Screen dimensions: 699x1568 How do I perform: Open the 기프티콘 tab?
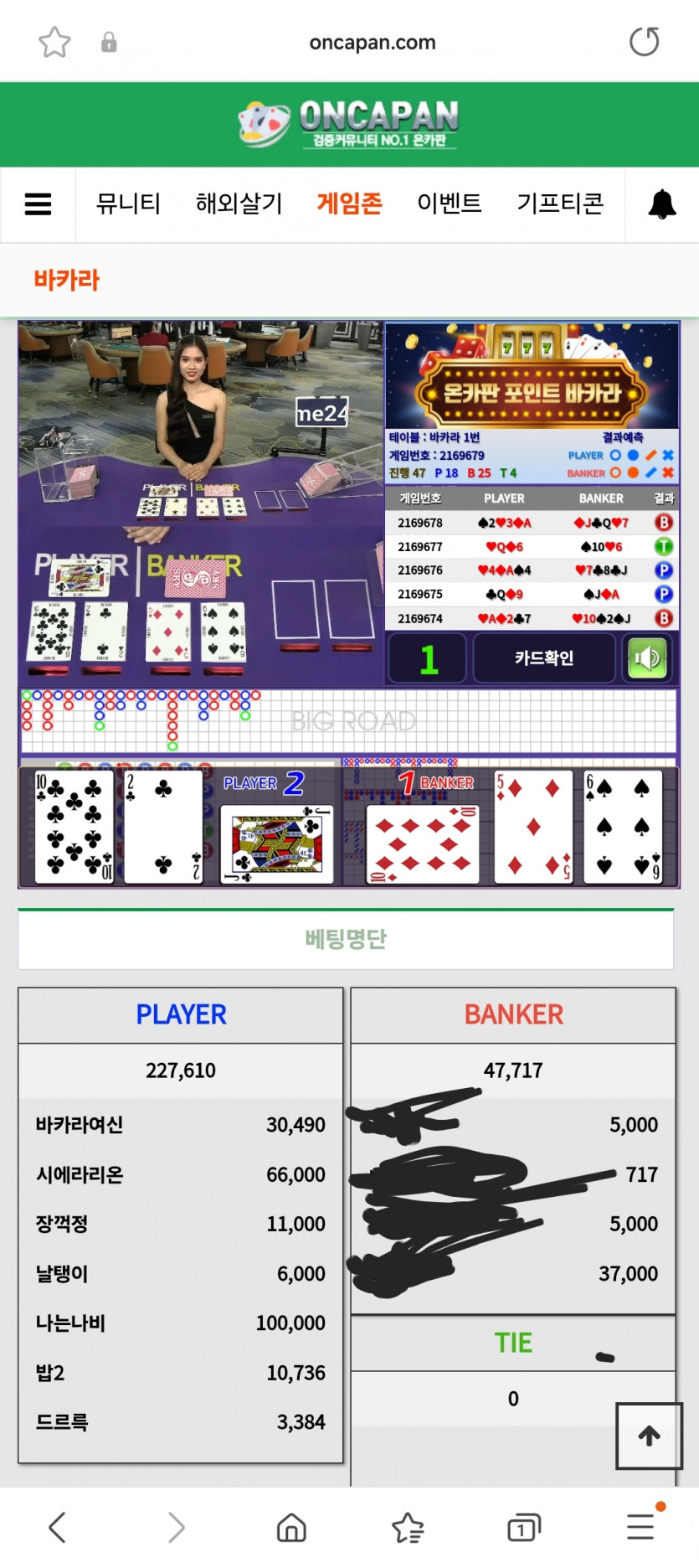pos(560,204)
